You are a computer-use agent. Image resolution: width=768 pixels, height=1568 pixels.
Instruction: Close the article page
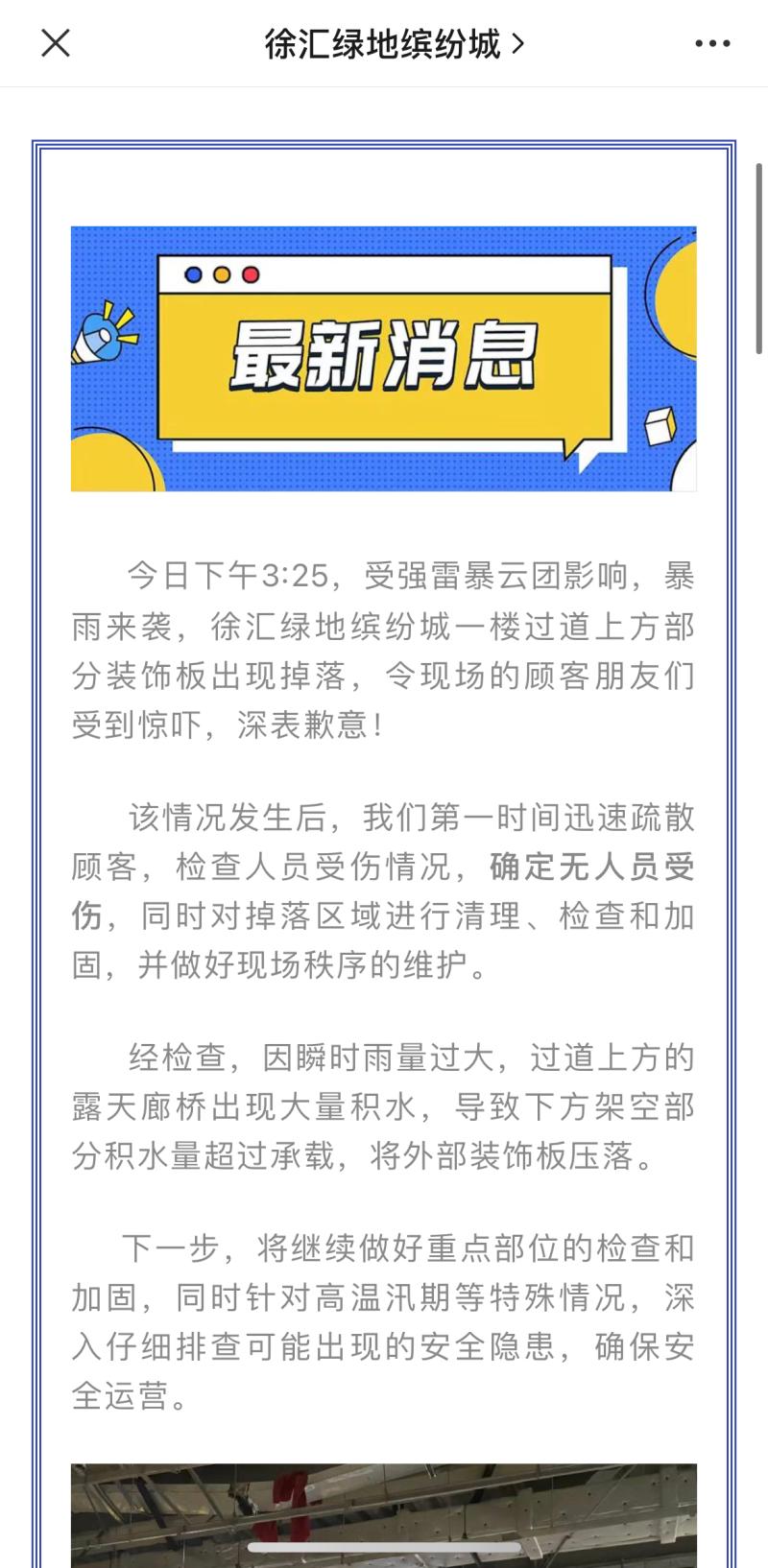(56, 43)
